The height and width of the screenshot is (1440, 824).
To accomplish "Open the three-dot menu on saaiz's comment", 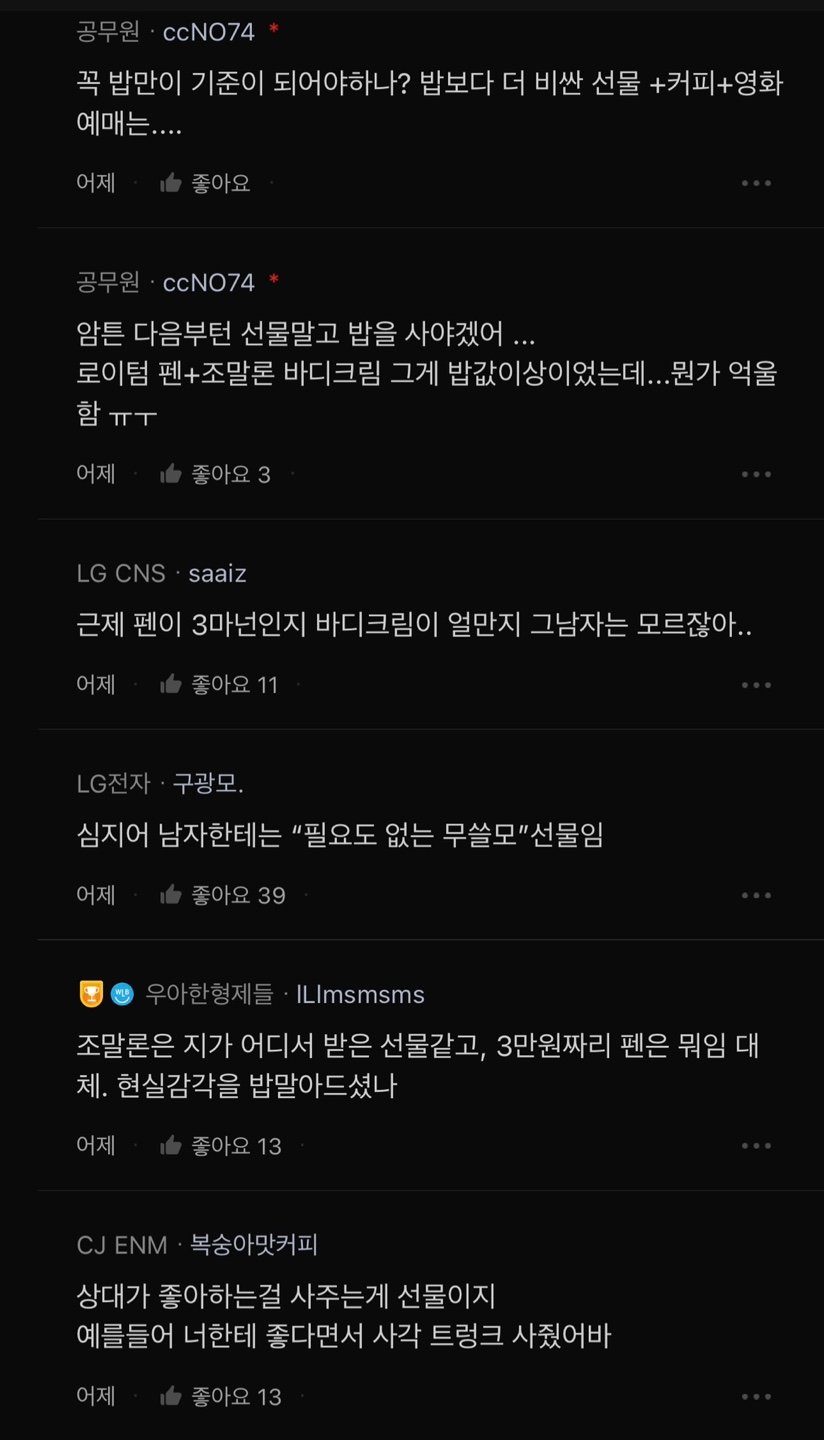I will pyautogui.click(x=756, y=685).
